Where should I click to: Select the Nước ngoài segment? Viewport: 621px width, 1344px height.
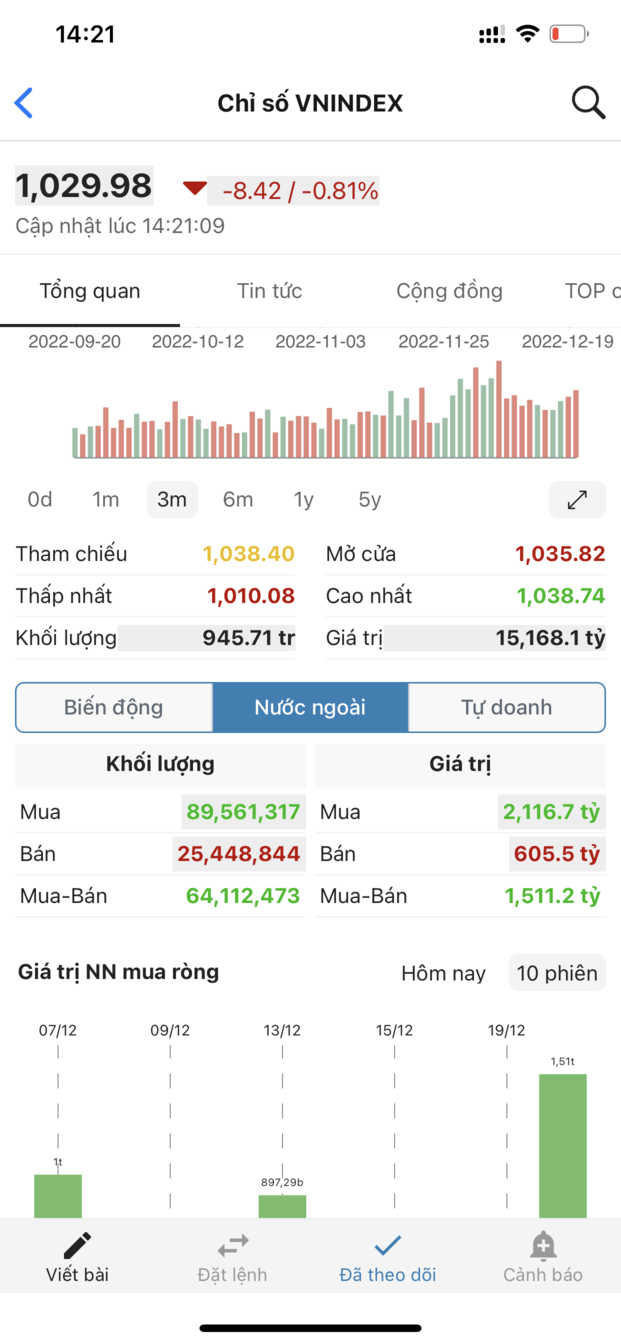tap(310, 708)
